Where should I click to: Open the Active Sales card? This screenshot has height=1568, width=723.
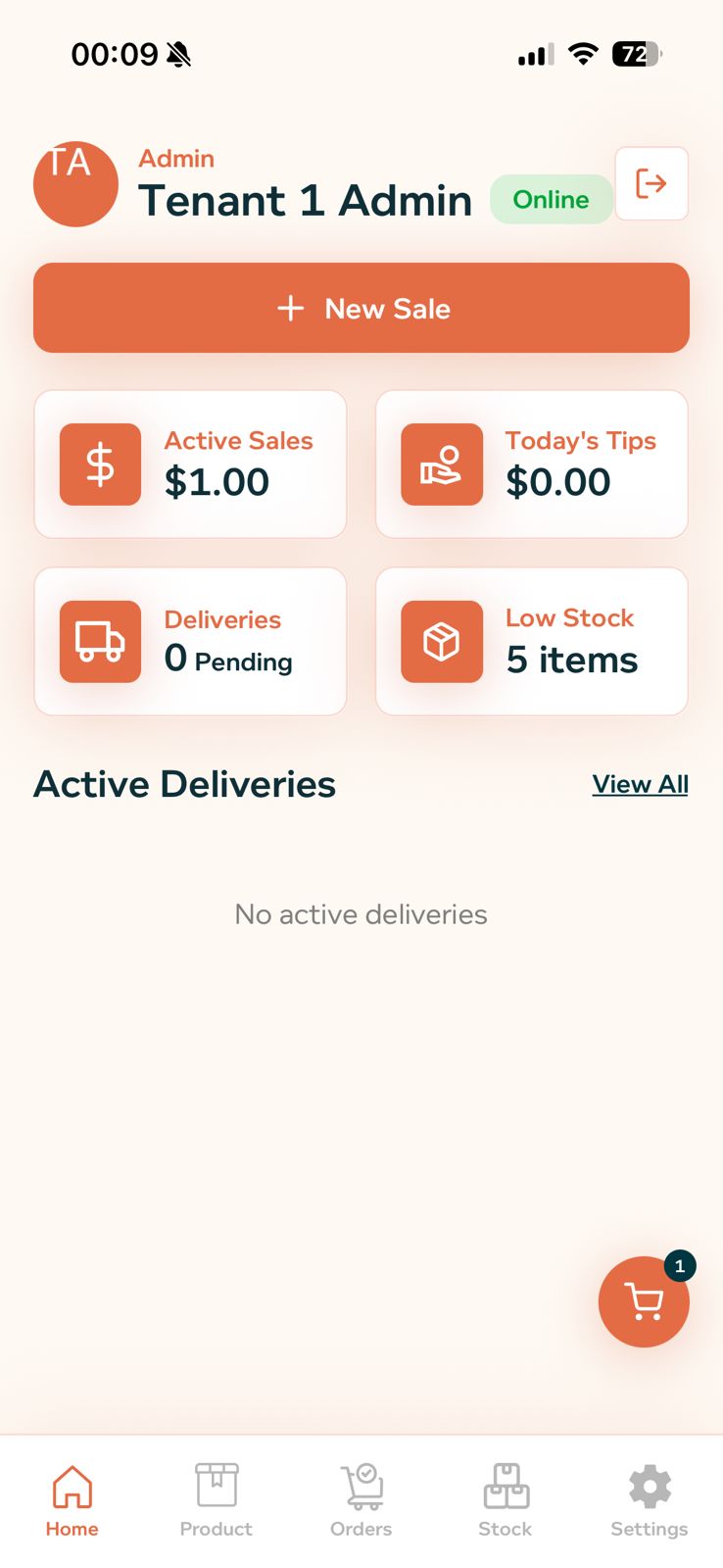[x=191, y=465]
